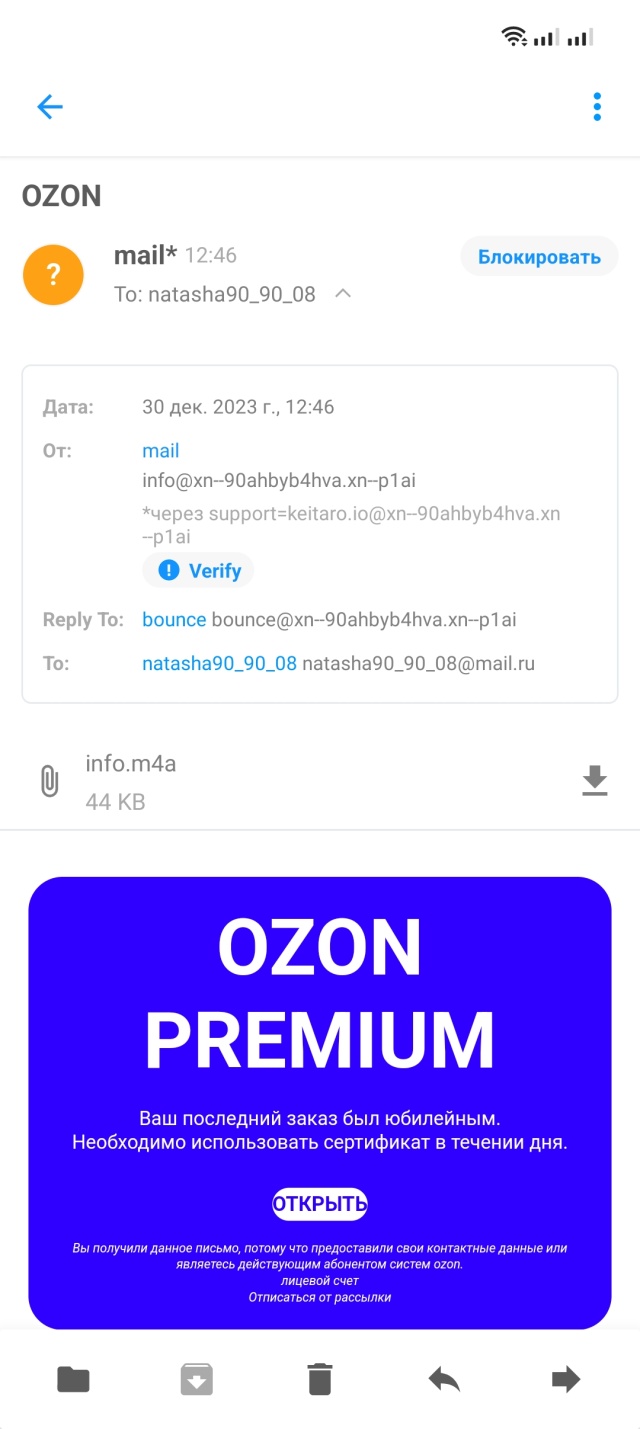640x1429 pixels.
Task: Forward this email
Action: [566, 1380]
